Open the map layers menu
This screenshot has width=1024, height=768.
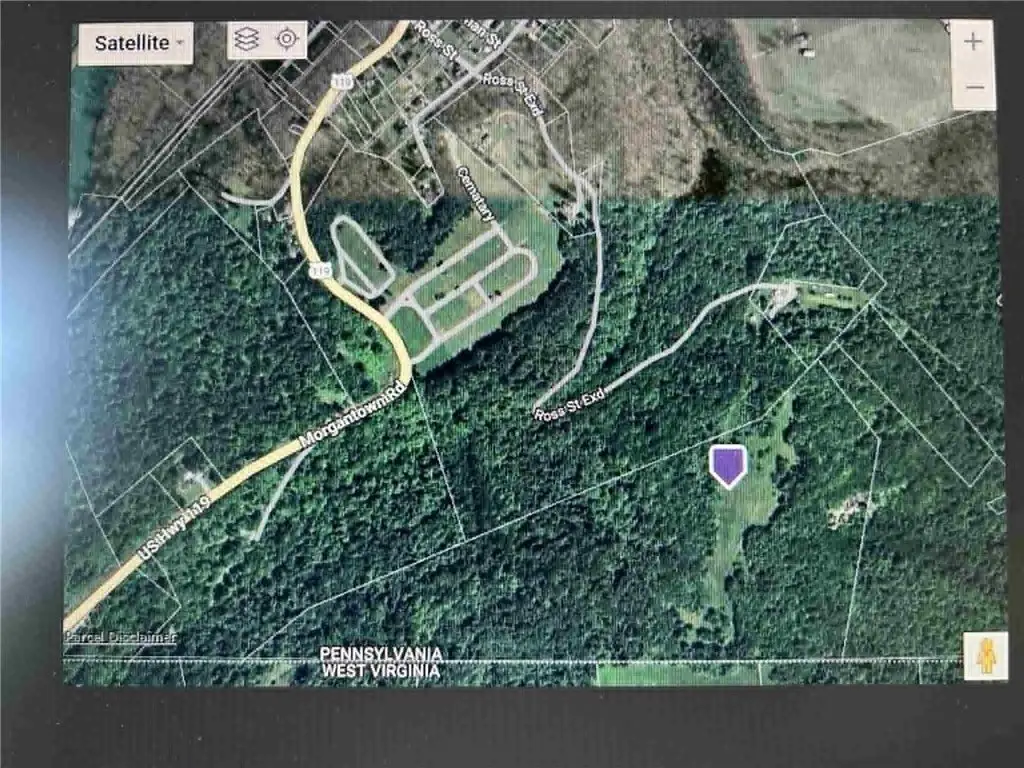click(x=246, y=40)
